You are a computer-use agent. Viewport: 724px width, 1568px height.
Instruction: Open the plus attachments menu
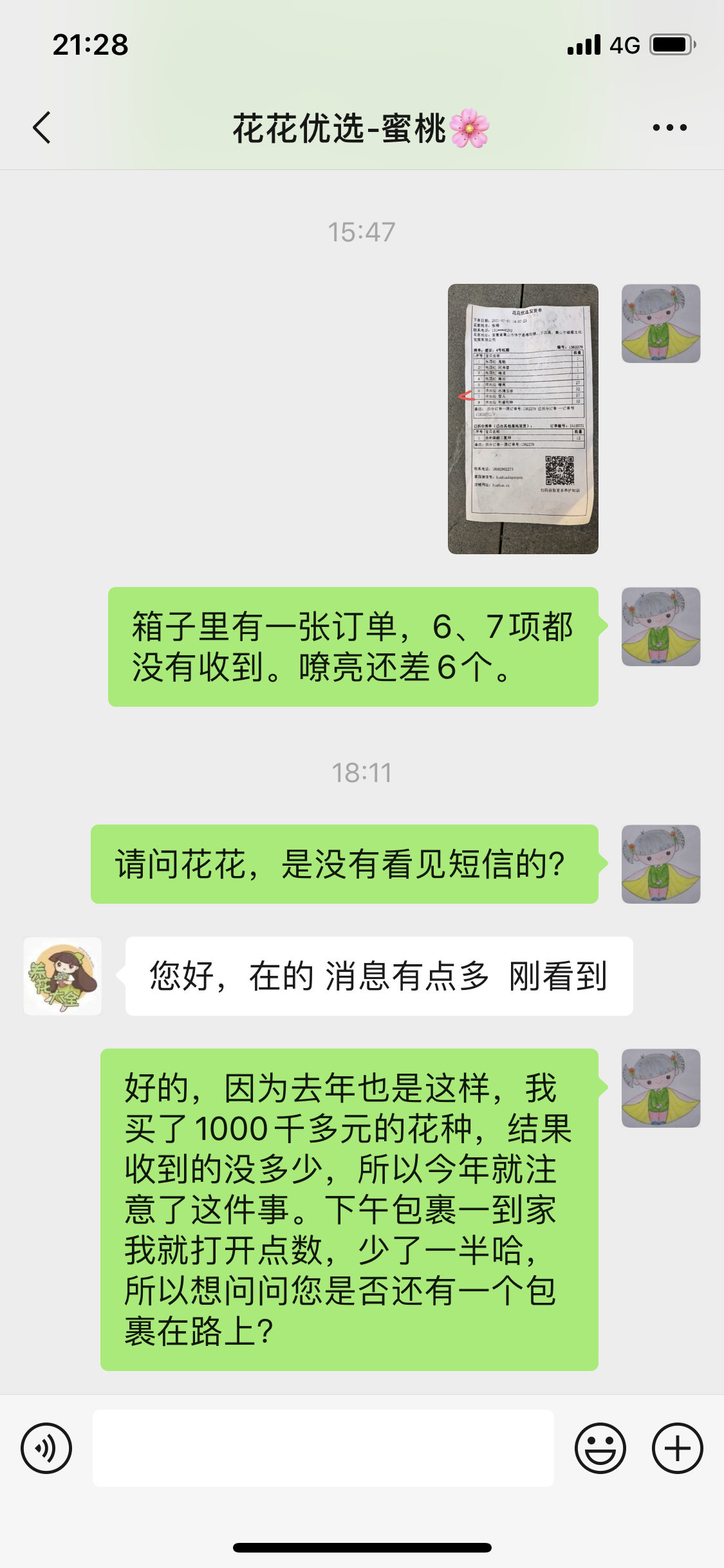677,1448
